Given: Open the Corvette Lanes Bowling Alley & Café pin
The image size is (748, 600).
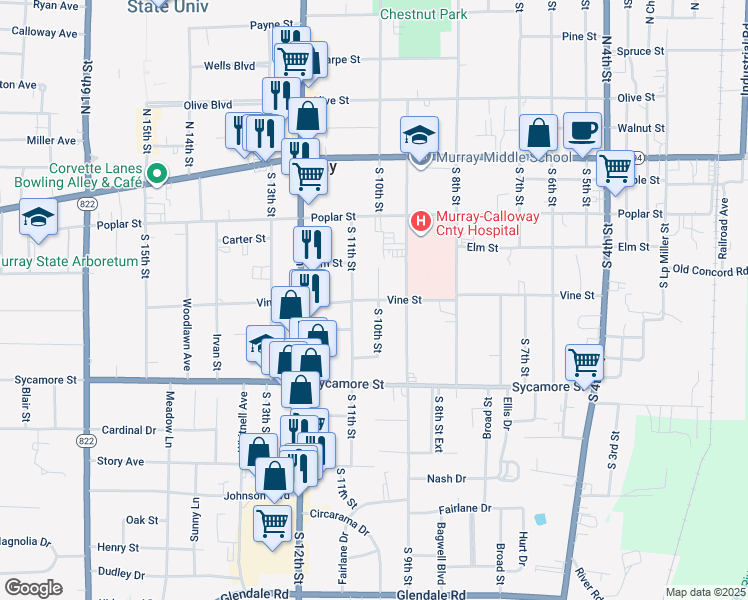Looking at the screenshot, I should [157, 174].
